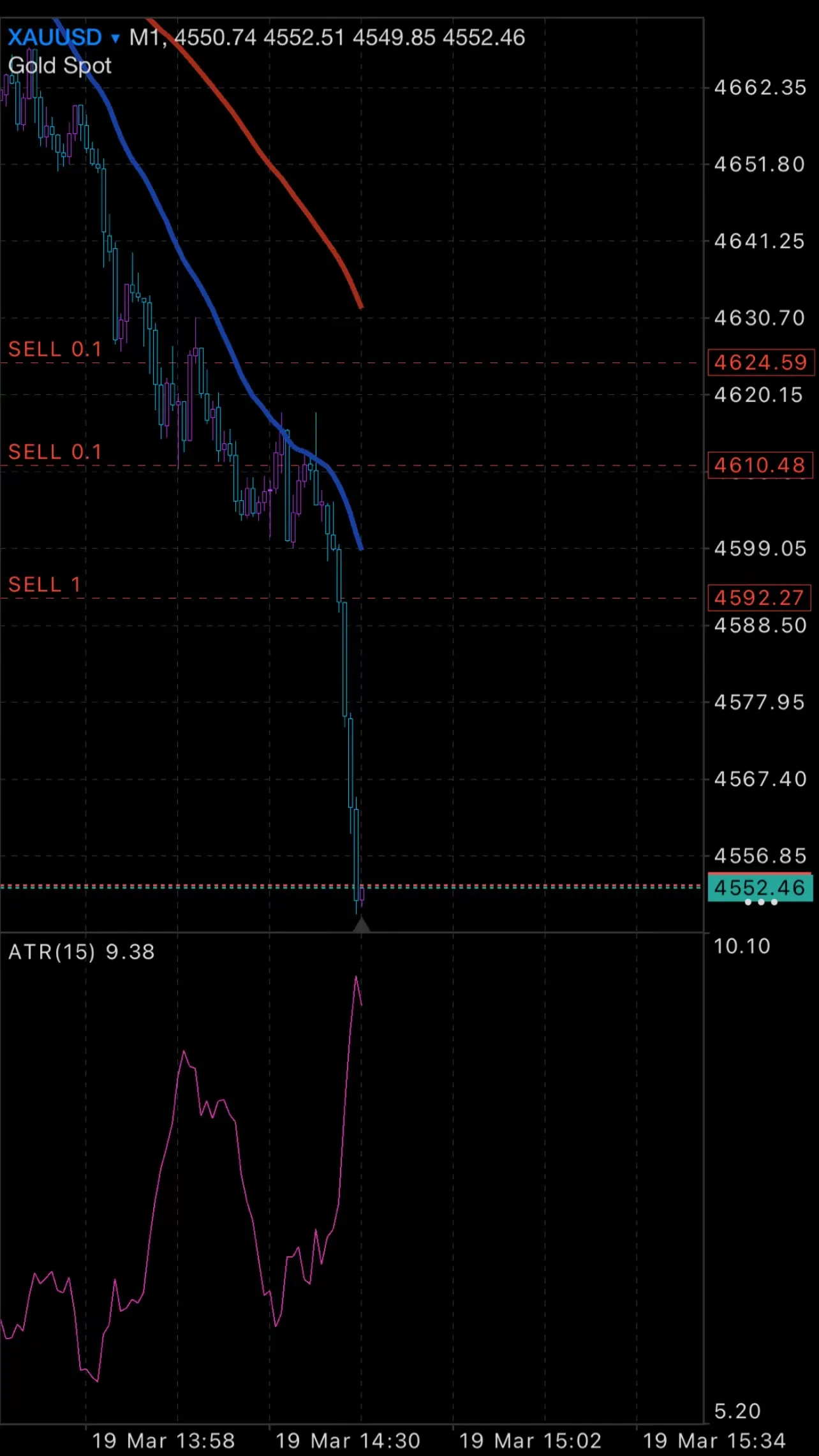Tap the current price label 4552.46
This screenshot has height=1456, width=819.
(x=759, y=888)
